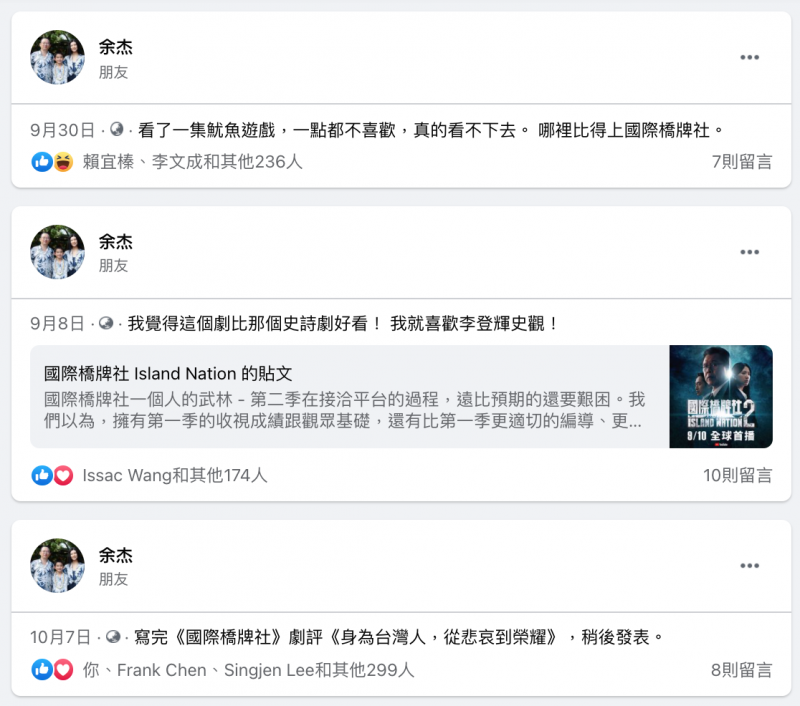See reactions from Issac Wang和其他174人
This screenshot has height=706, width=800.
pyautogui.click(x=174, y=475)
